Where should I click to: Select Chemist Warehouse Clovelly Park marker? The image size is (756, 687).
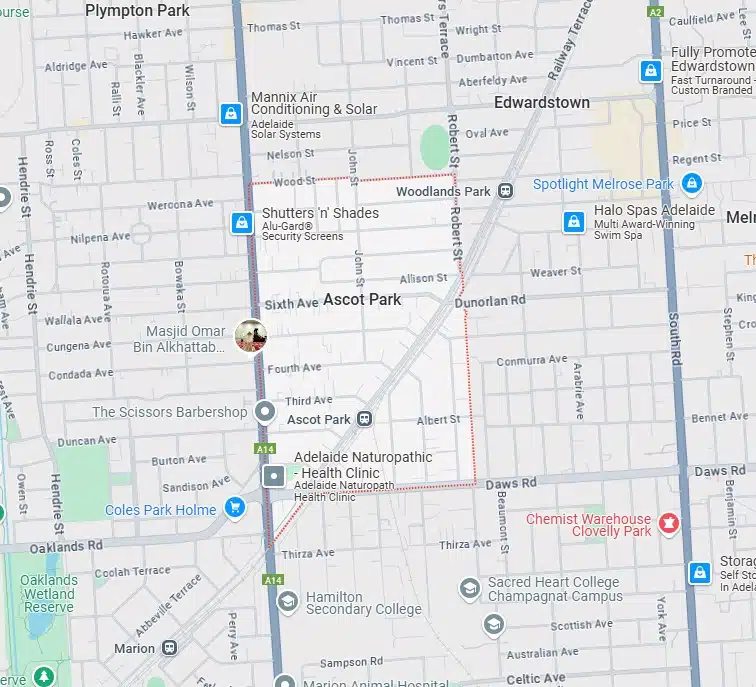(x=668, y=523)
